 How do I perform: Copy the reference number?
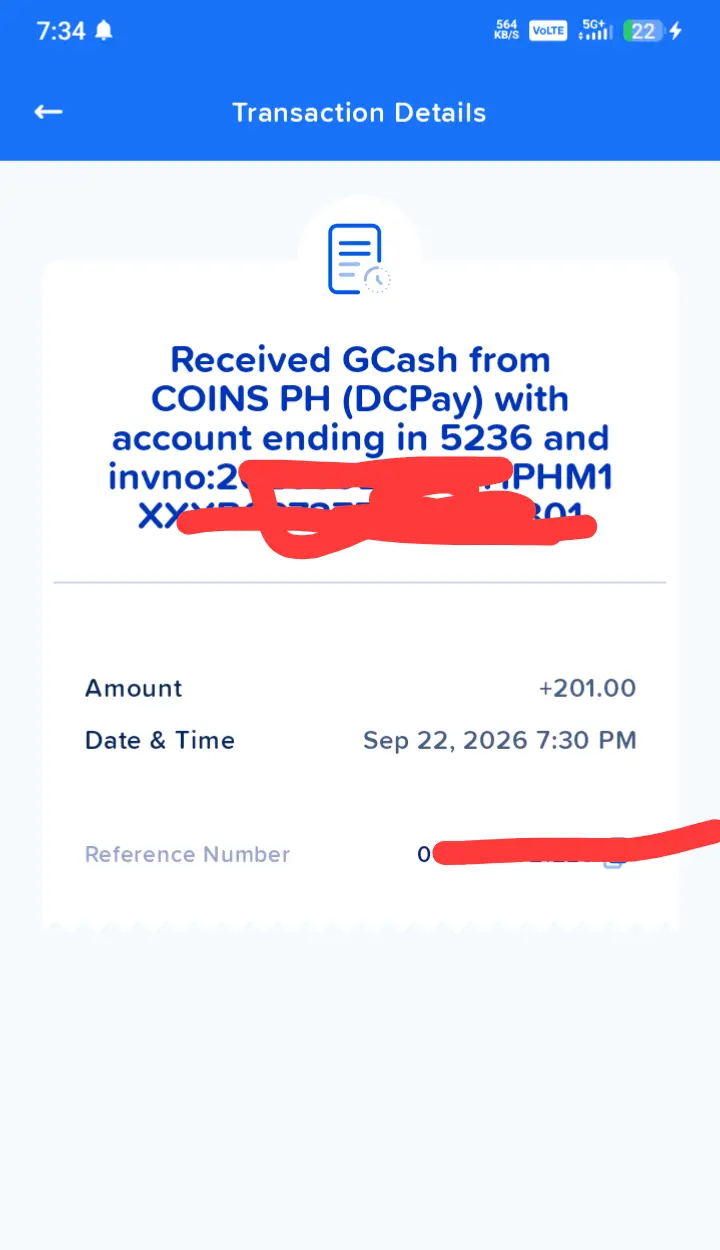pos(616,855)
